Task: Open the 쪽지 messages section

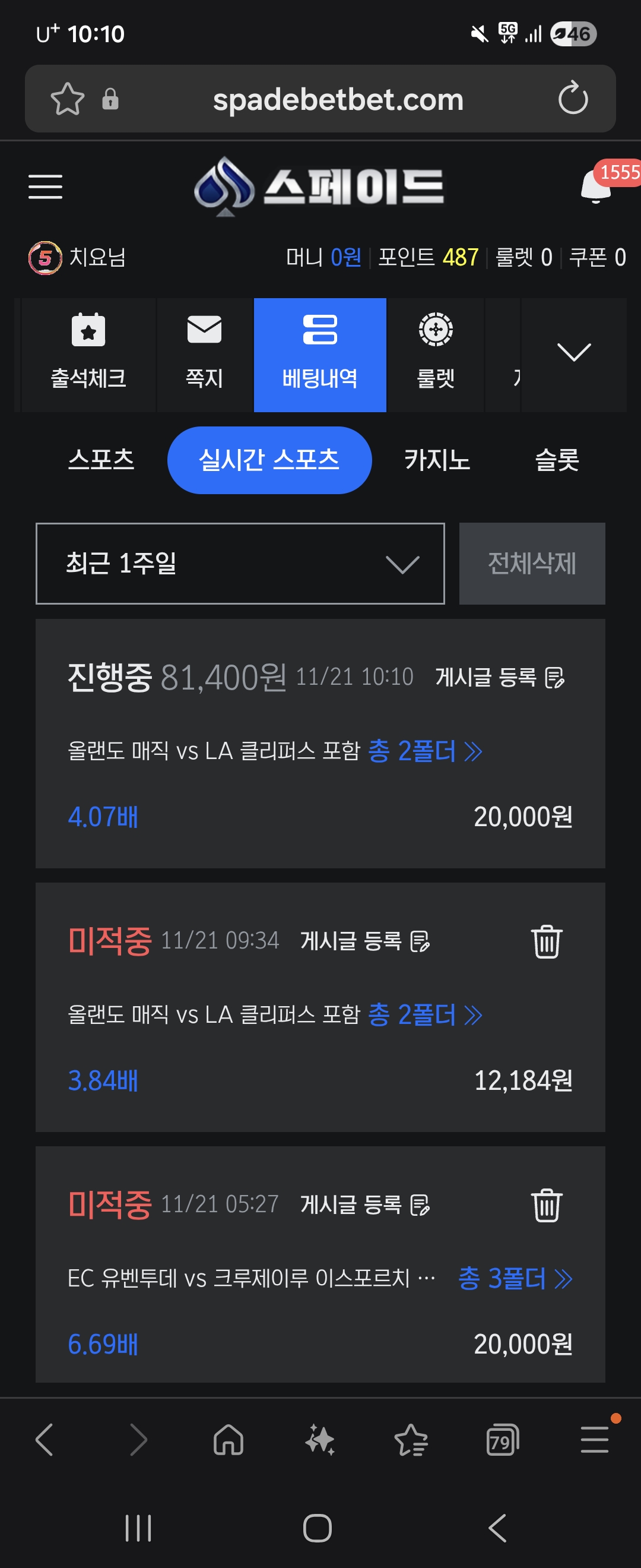Action: pyautogui.click(x=204, y=354)
